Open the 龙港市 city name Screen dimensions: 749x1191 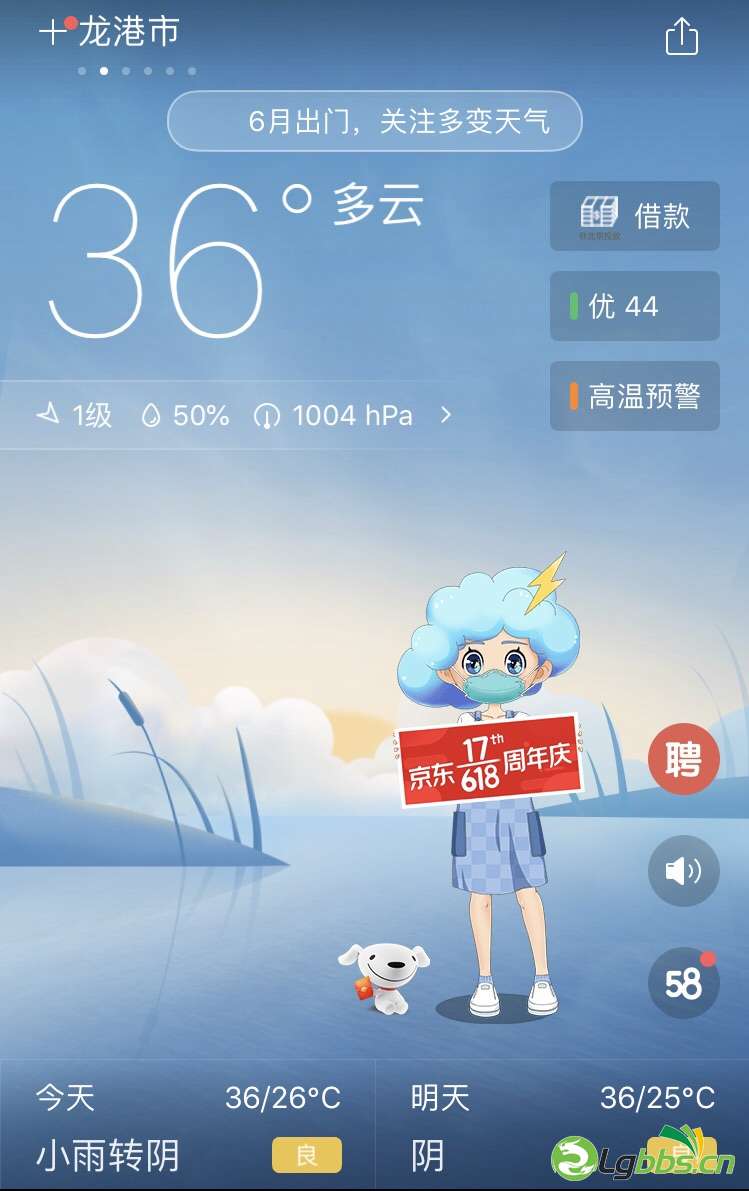tap(128, 33)
